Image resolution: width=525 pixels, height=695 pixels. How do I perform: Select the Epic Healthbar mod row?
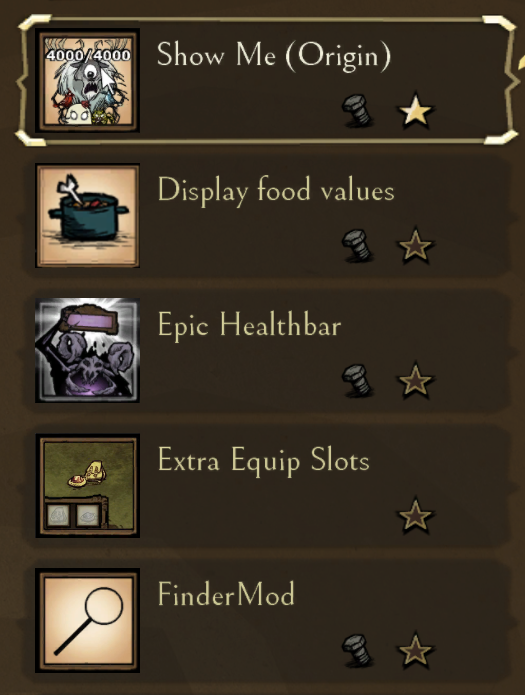(x=267, y=350)
